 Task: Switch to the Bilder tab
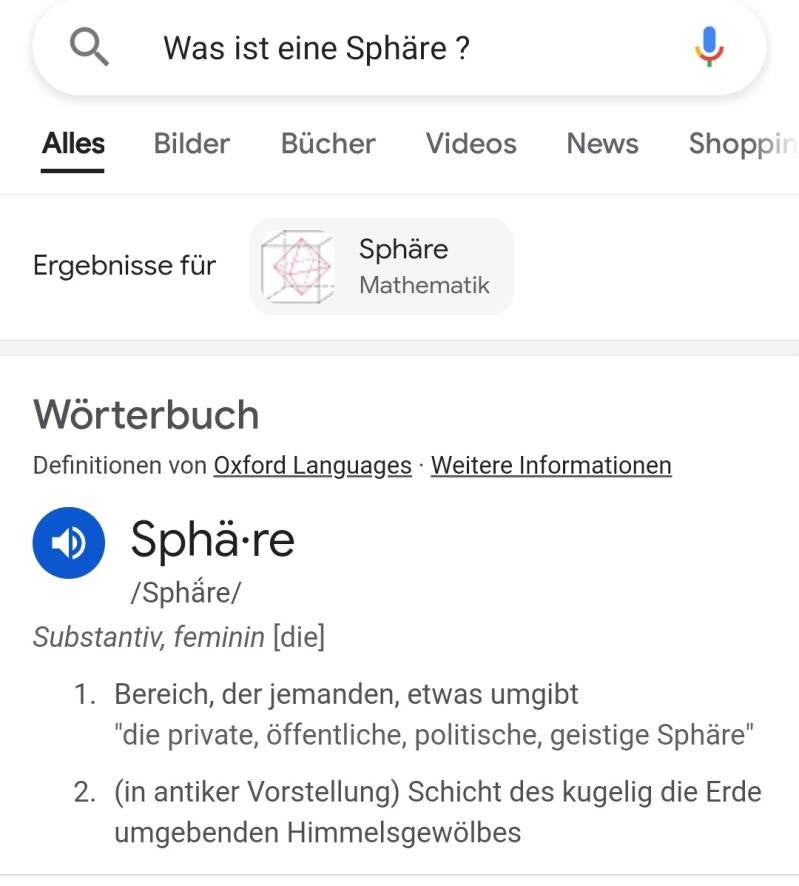point(191,144)
